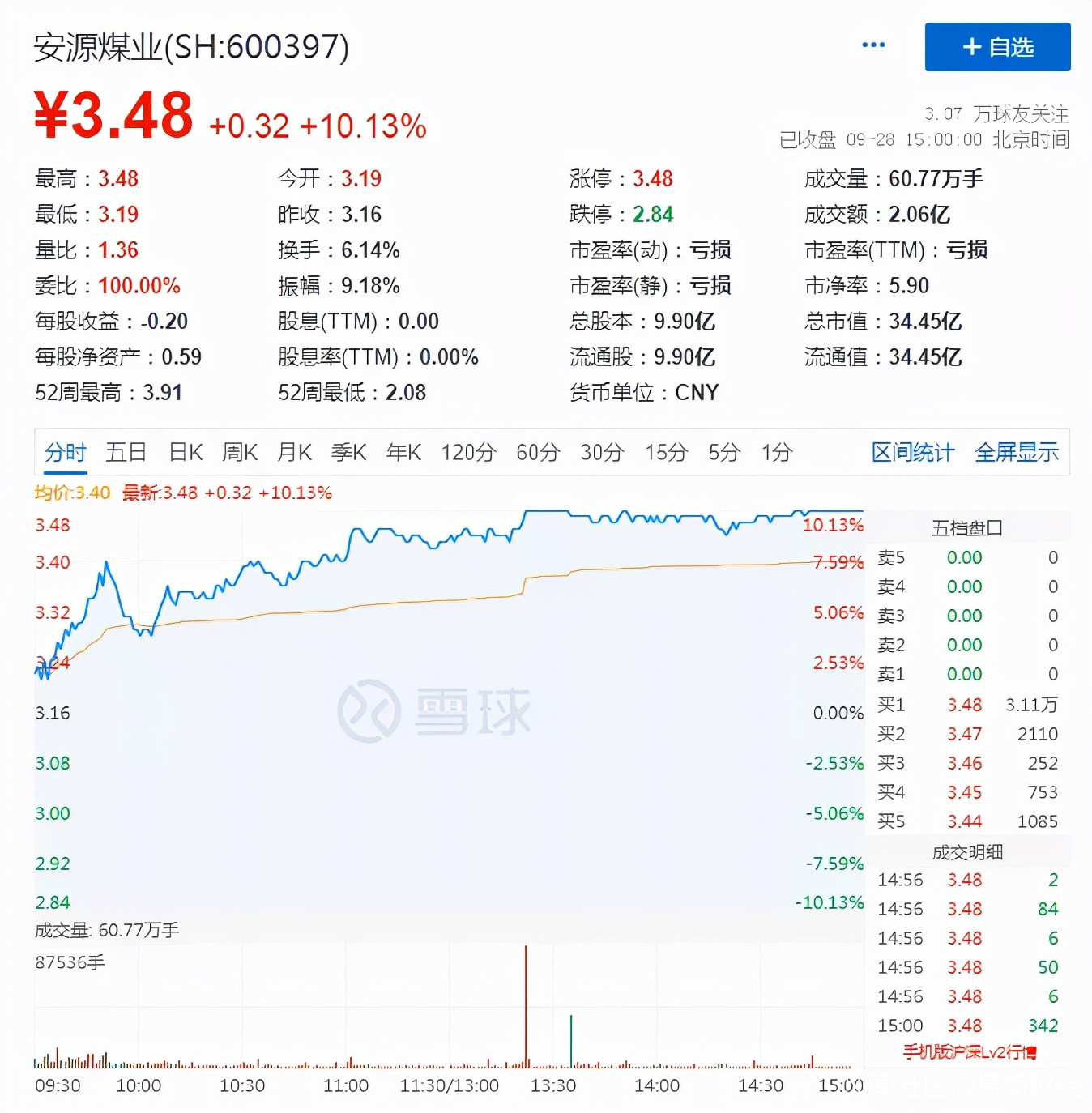Open 全屏显示 fullscreen chart view
This screenshot has width=1092, height=1113.
[x=1016, y=452]
